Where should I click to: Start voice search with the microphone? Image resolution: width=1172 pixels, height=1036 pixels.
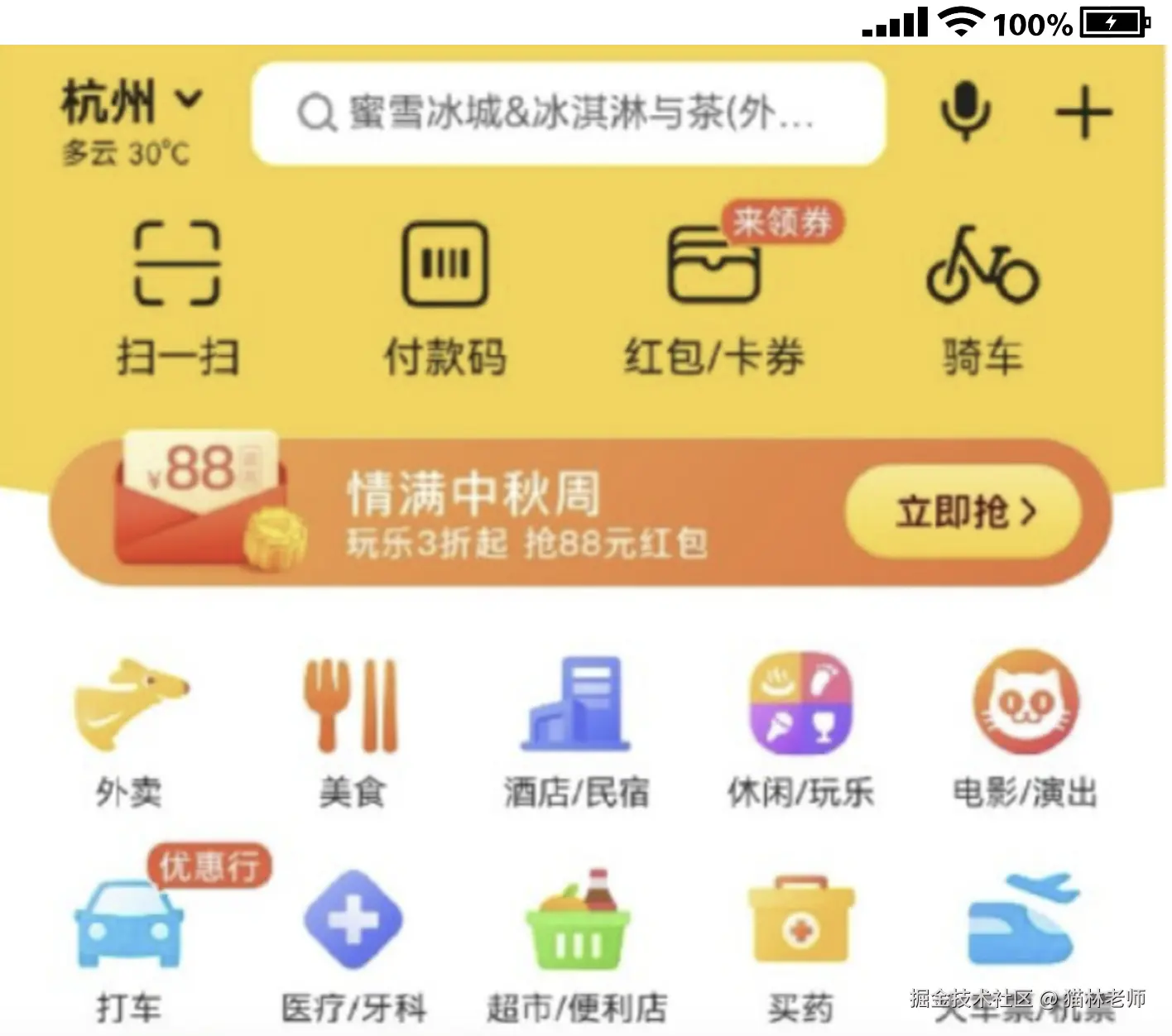tap(965, 112)
